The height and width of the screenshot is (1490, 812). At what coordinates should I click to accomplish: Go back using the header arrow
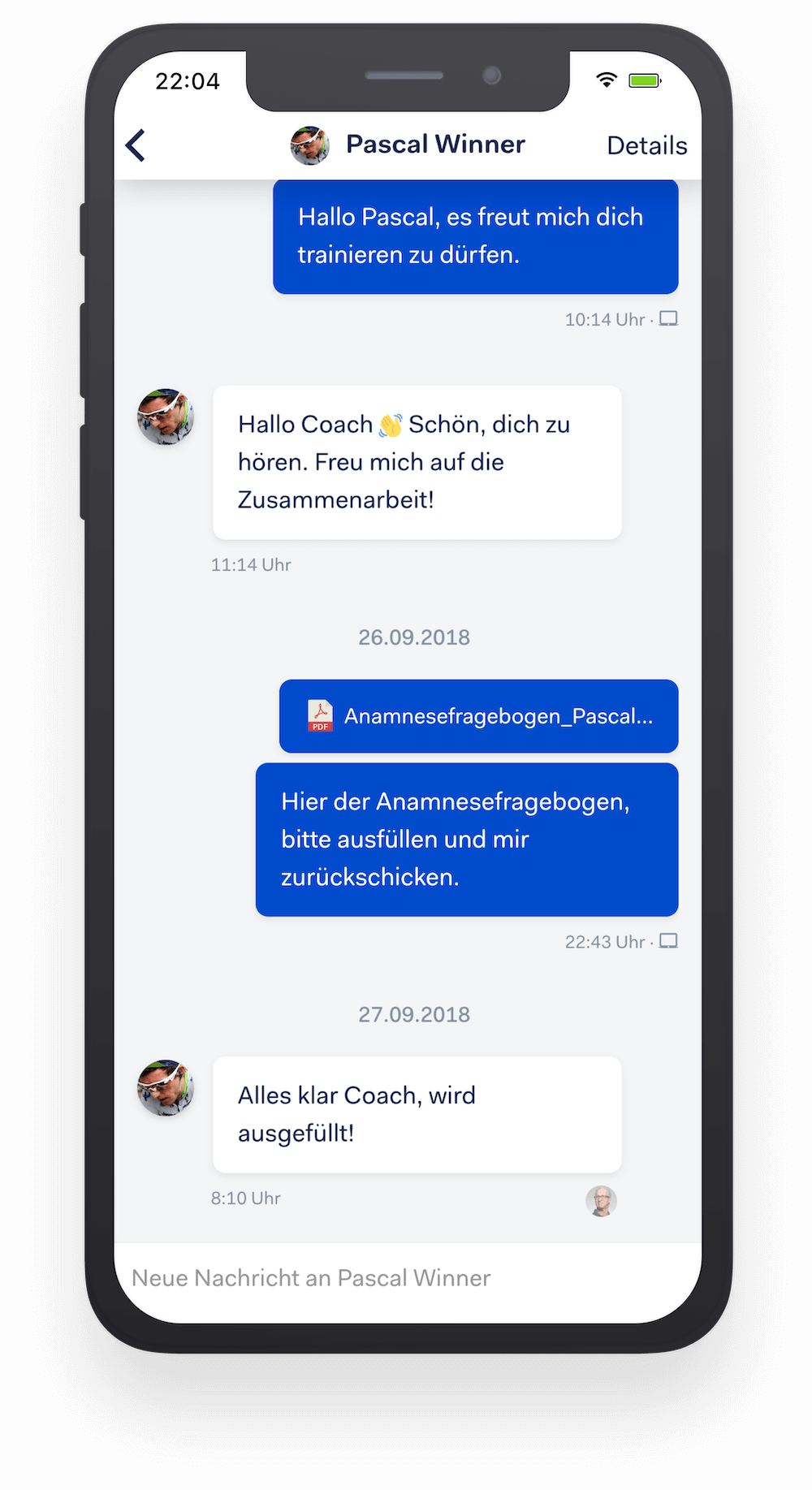tap(136, 146)
